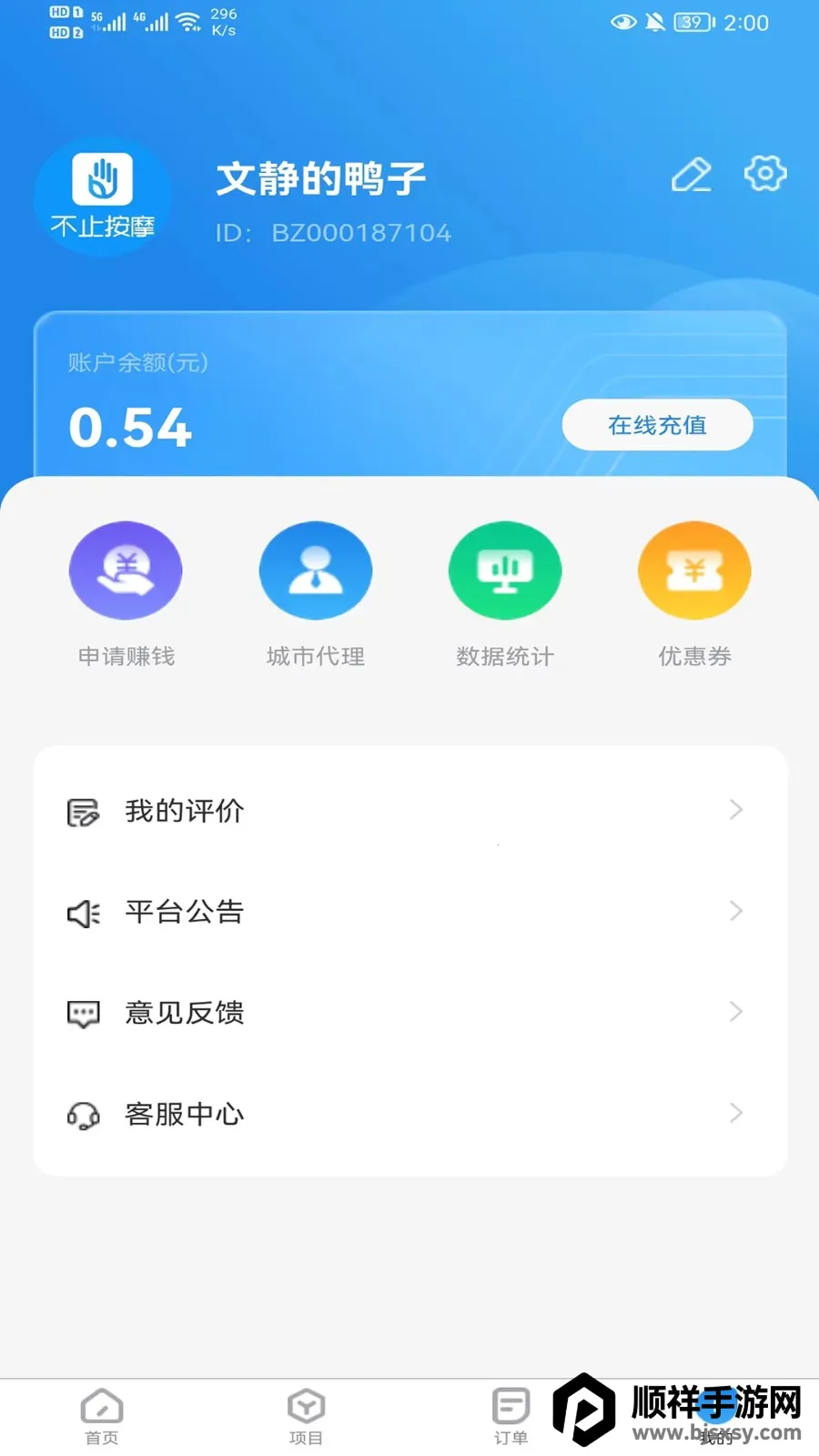View 数据统计 statistics
The height and width of the screenshot is (1456, 819).
tap(505, 571)
